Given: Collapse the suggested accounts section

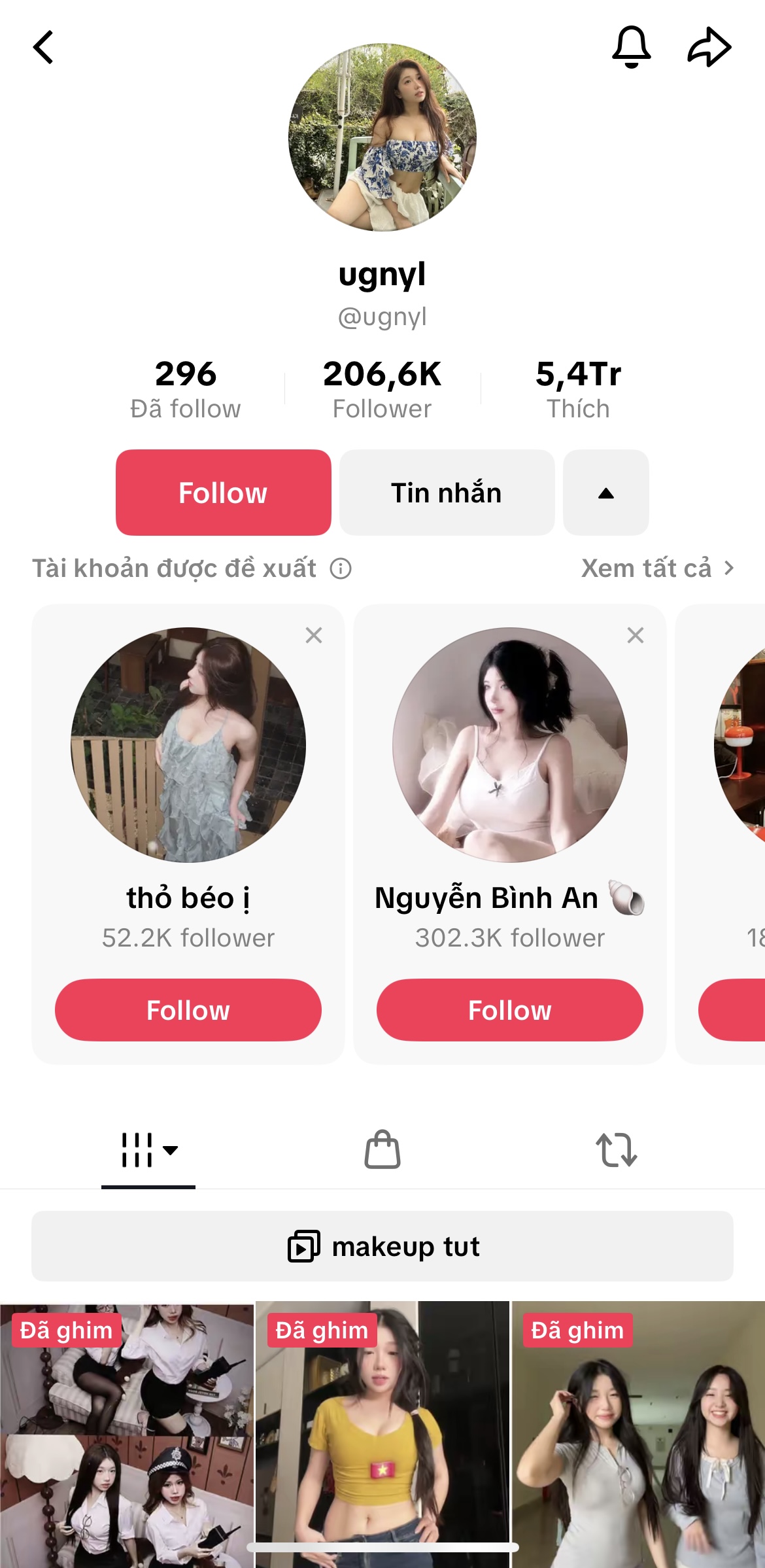Looking at the screenshot, I should tap(605, 493).
